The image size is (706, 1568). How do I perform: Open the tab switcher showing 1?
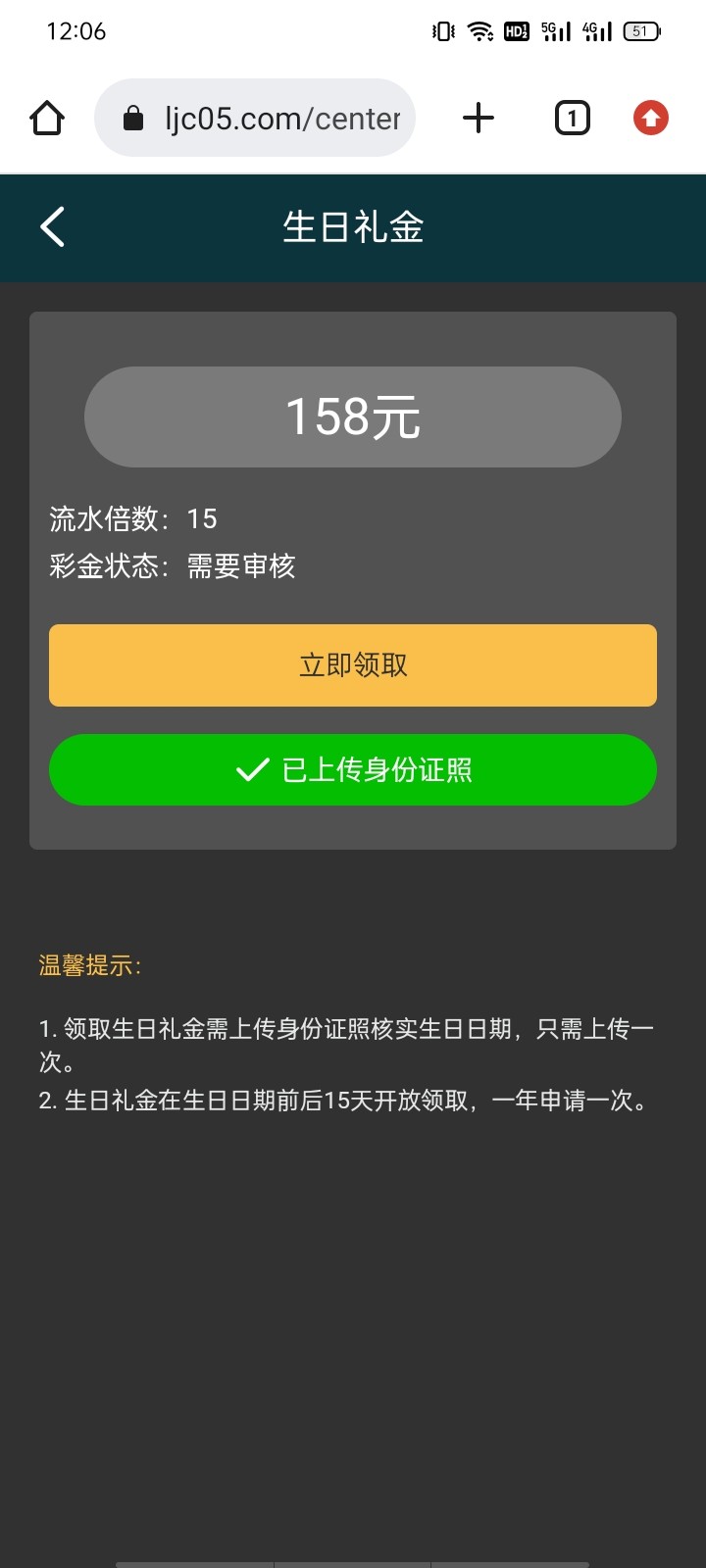tap(572, 118)
